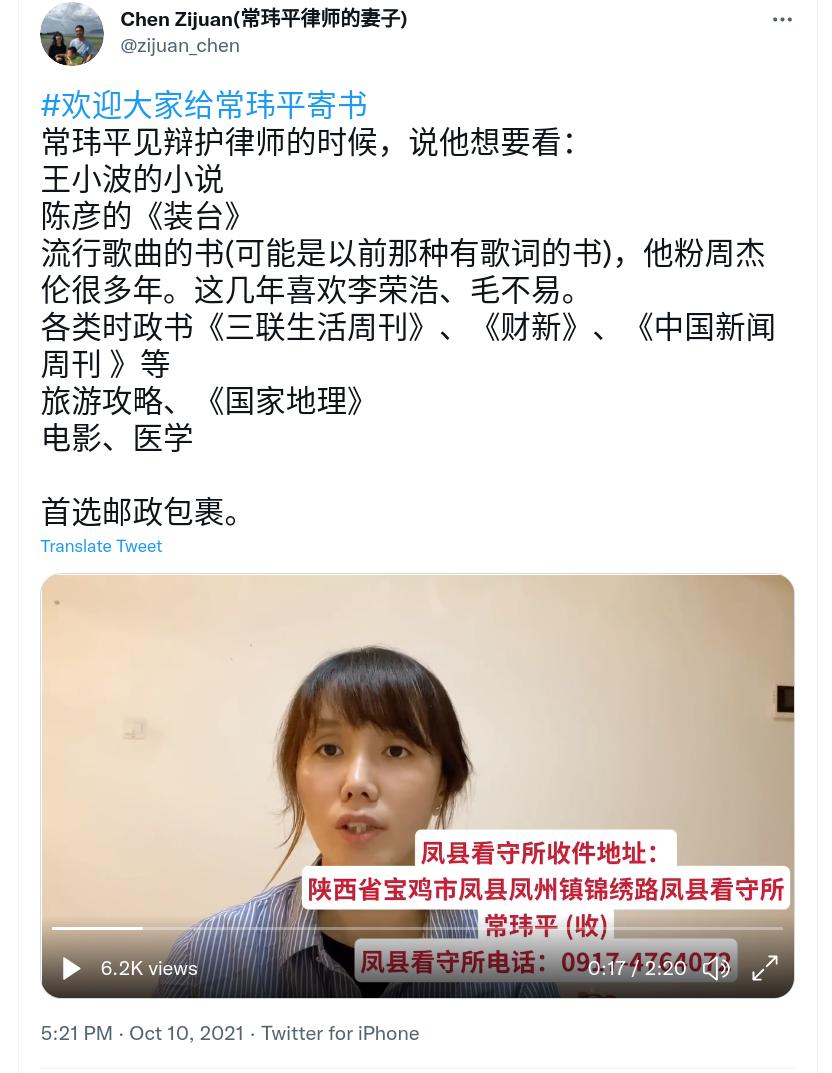This screenshot has height=1073, width=832.
Task: Open the tweet's timestamp 5:21 PM · Oct 10, 2021
Action: [x=142, y=1033]
